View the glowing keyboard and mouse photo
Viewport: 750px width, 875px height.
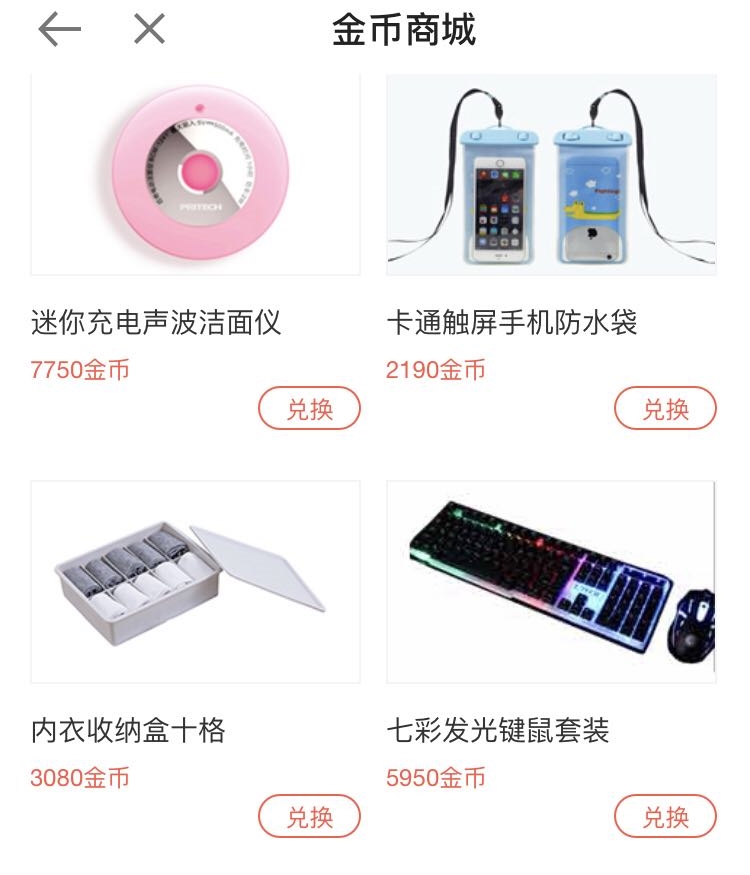[x=555, y=580]
